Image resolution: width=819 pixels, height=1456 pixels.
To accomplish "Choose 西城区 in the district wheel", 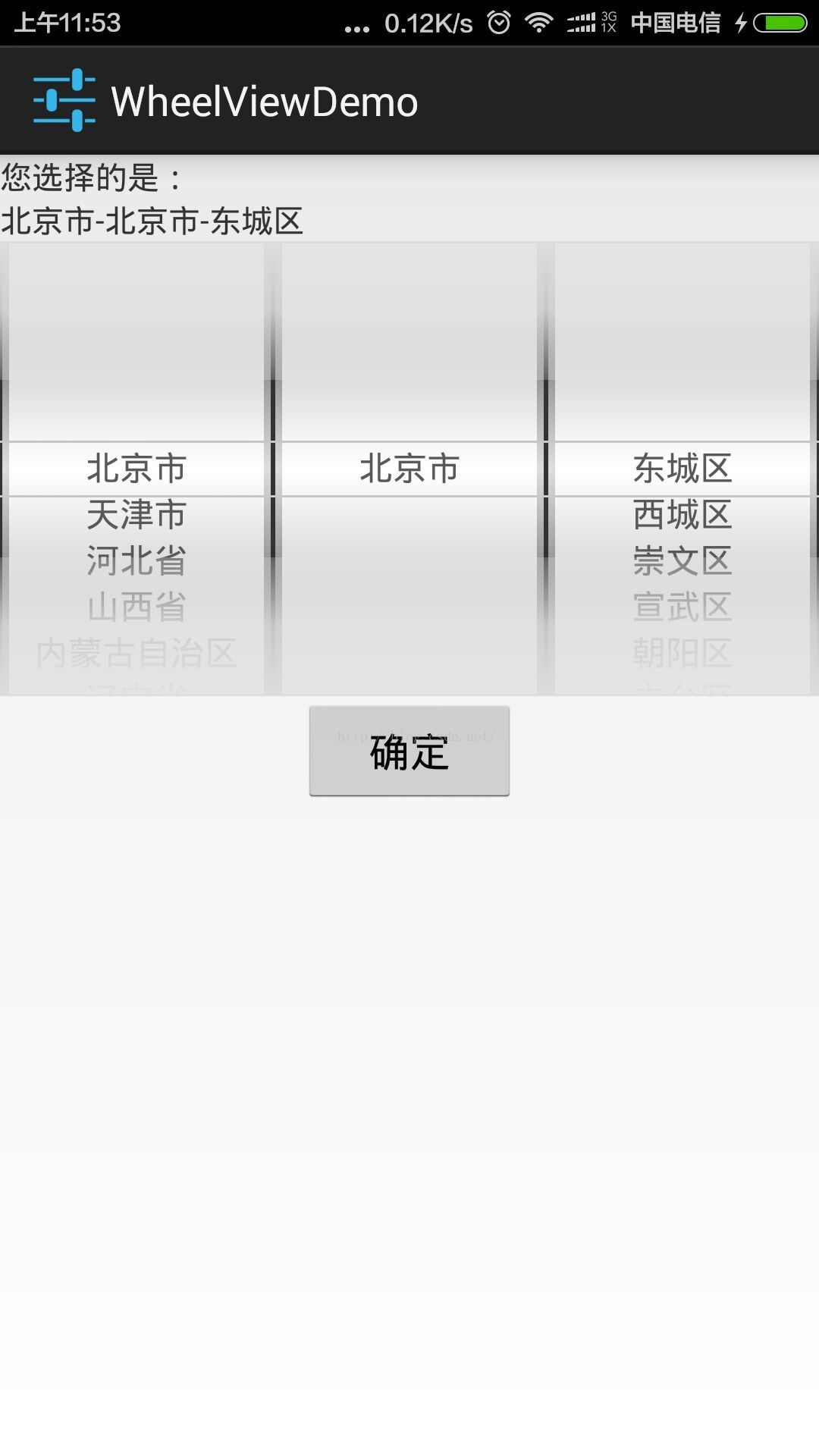I will 682,515.
